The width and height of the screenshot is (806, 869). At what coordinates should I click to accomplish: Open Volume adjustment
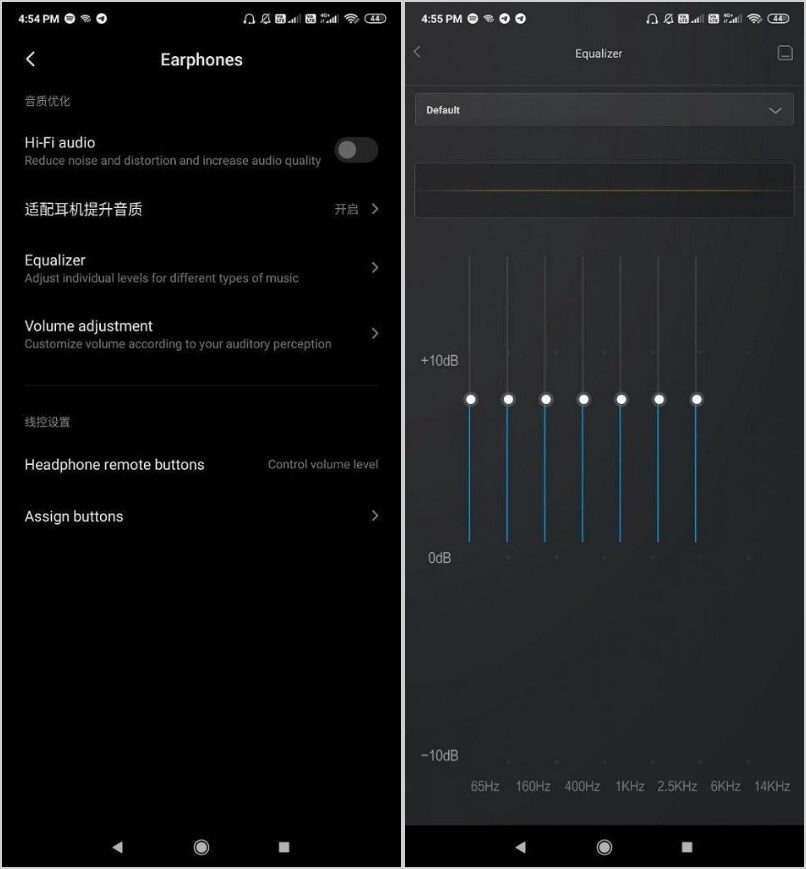click(200, 334)
